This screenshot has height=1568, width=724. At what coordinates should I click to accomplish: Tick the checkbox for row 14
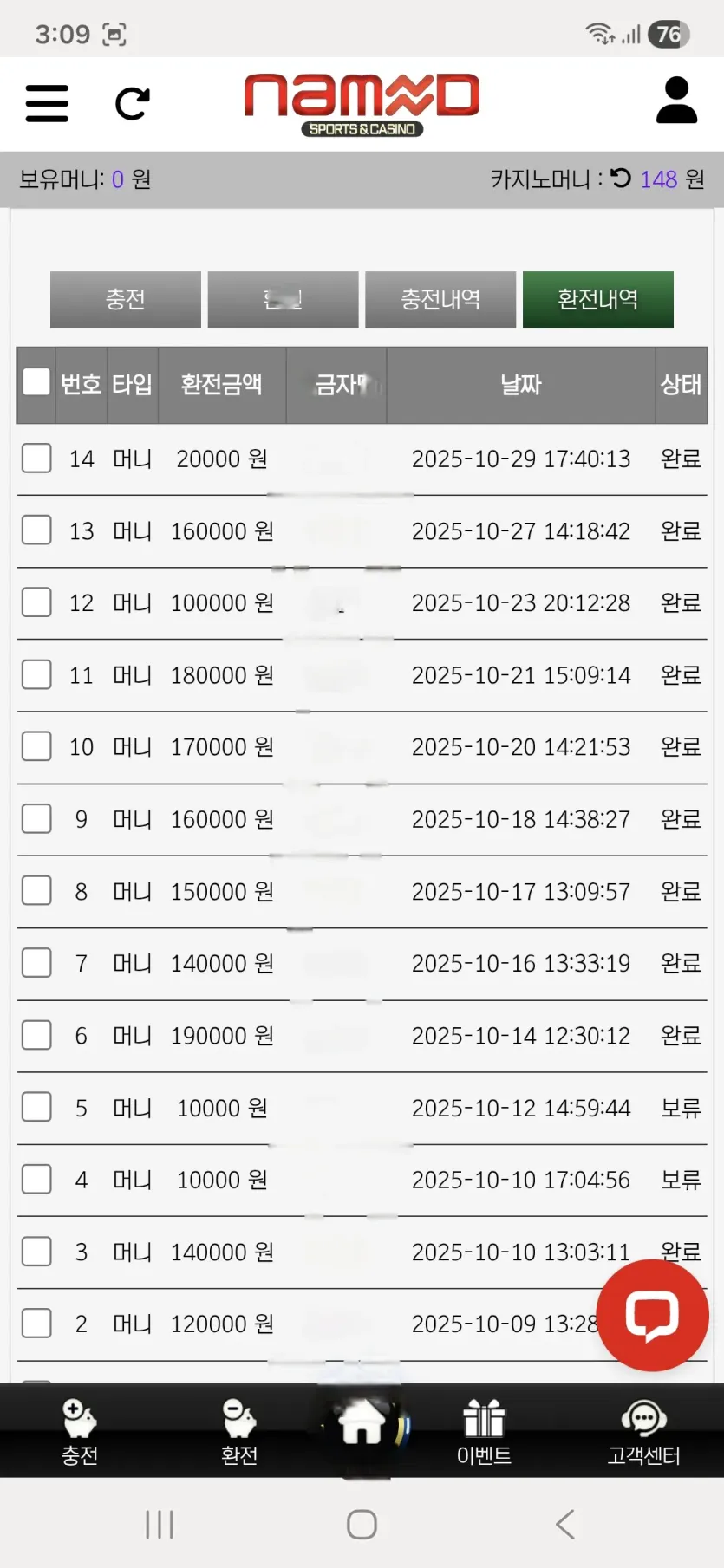[x=36, y=458]
